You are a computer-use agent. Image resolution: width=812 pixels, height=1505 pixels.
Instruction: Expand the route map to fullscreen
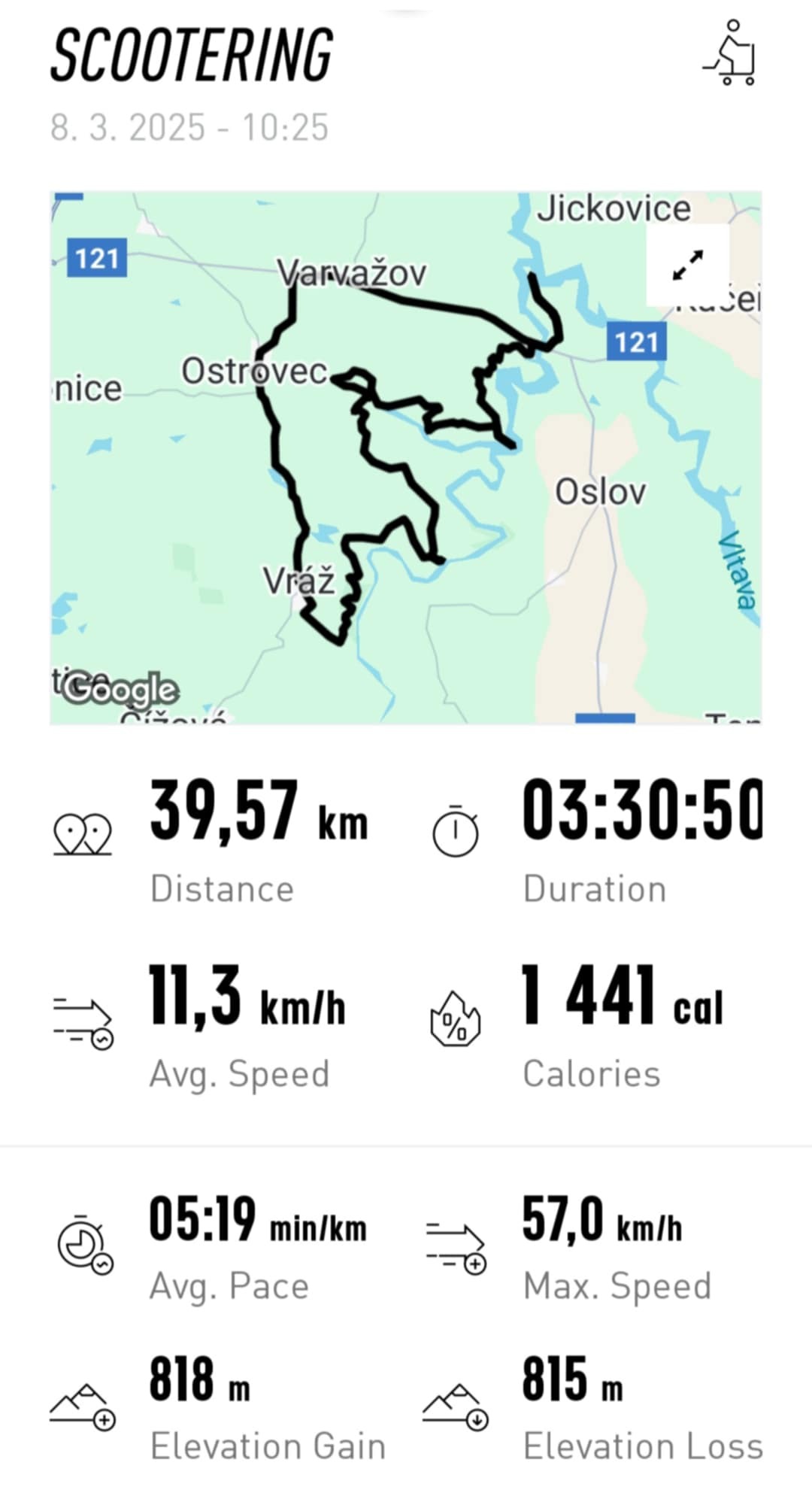688,265
